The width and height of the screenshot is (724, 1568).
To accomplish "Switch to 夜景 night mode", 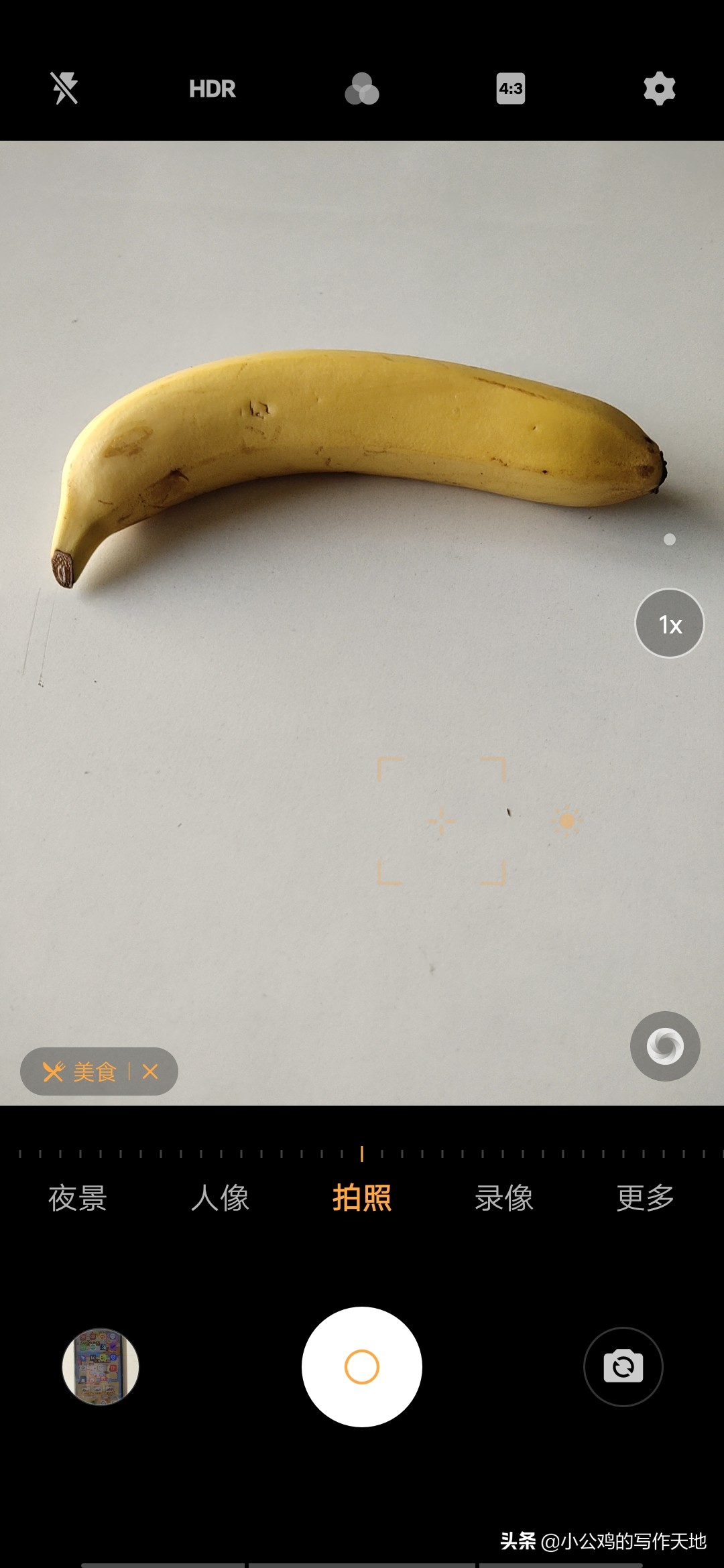I will click(78, 1198).
